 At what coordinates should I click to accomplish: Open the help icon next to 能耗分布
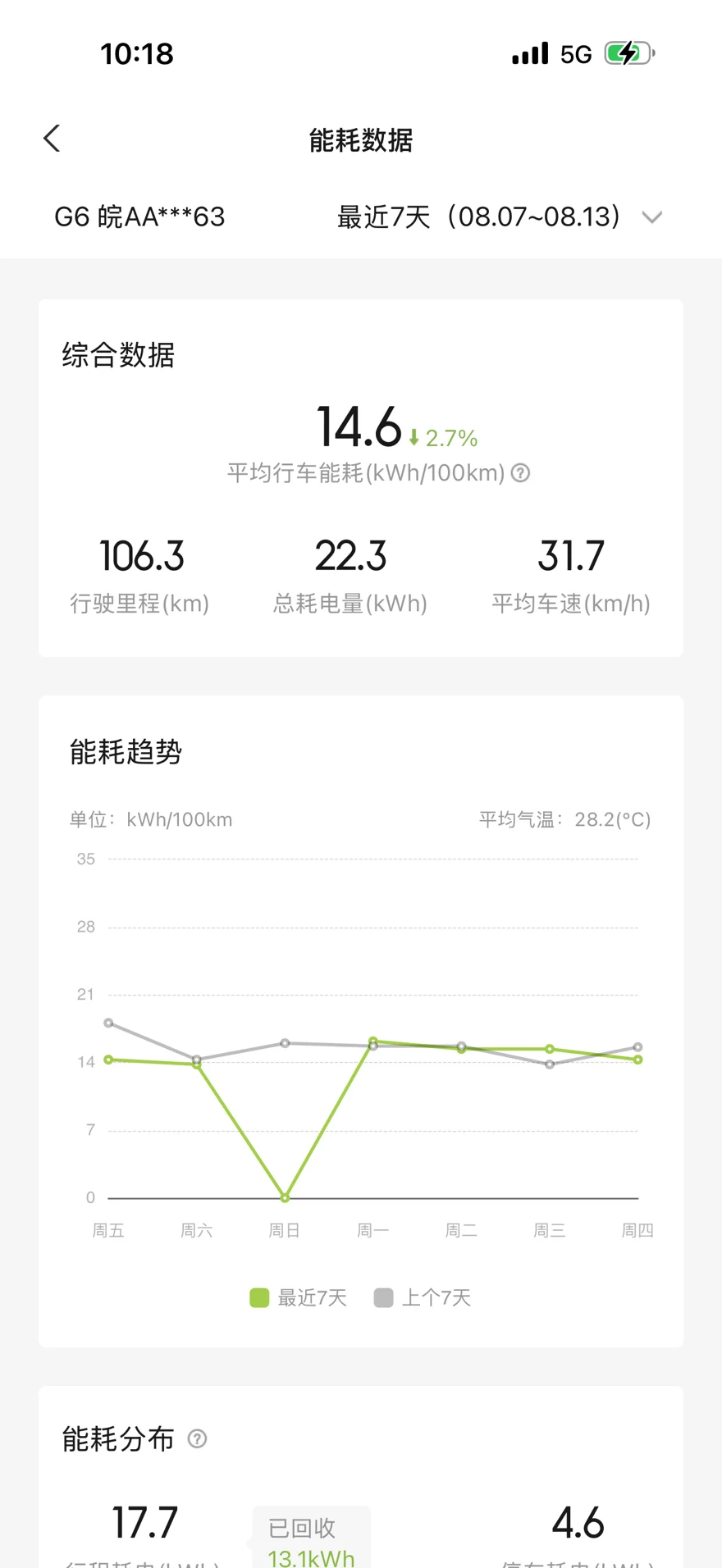197,1438
